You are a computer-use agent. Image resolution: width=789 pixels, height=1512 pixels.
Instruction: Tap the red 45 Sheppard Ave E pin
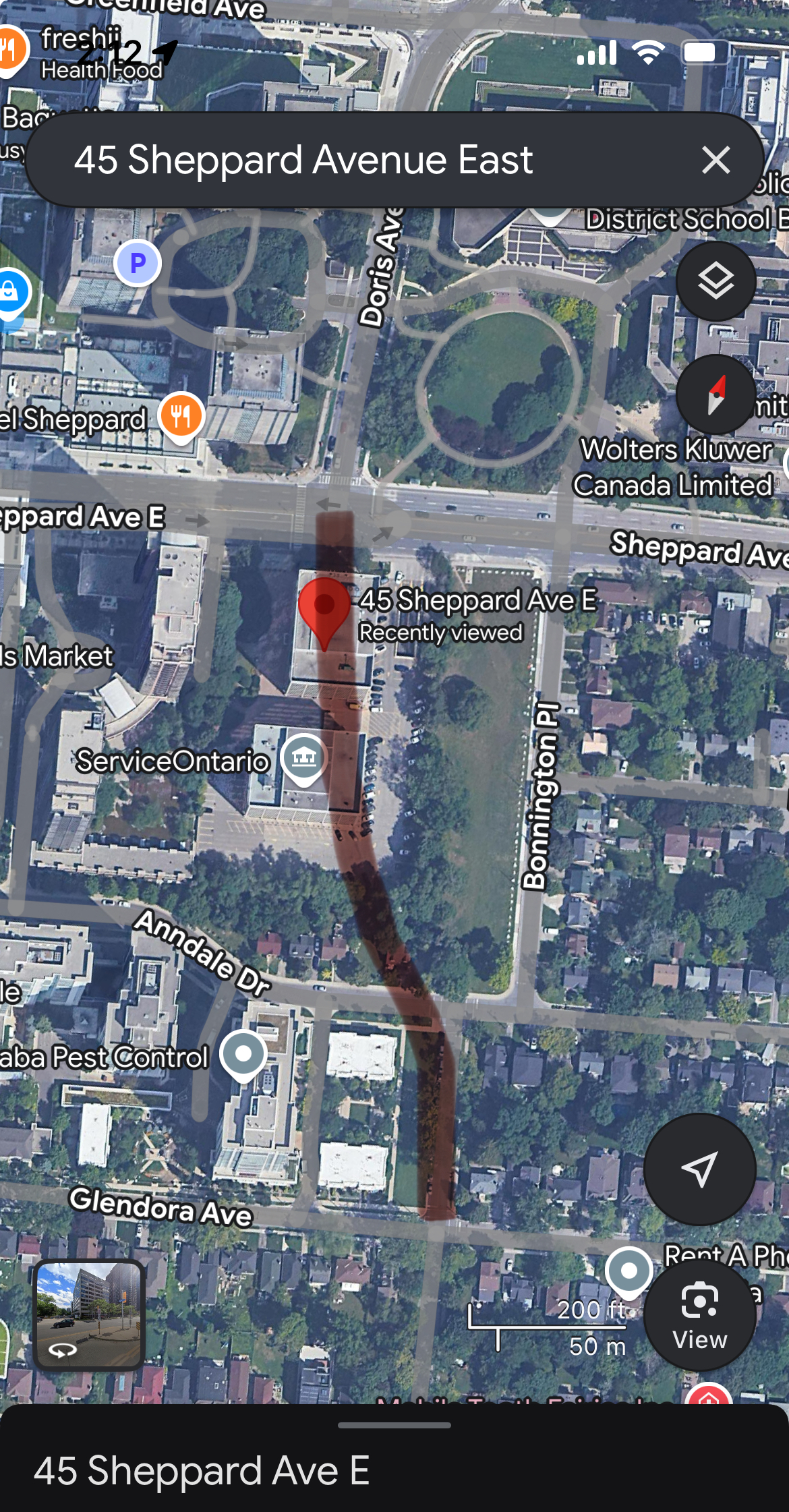pos(324,607)
